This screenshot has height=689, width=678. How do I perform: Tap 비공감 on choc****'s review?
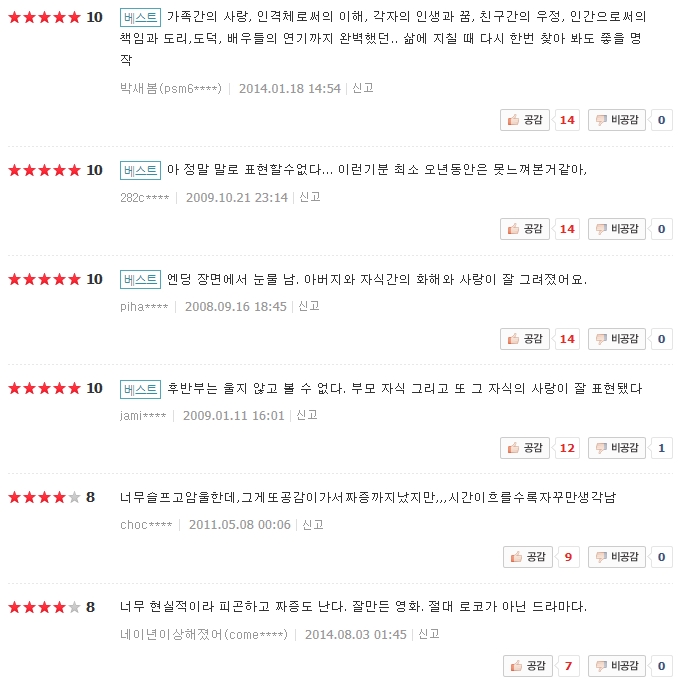tap(616, 557)
